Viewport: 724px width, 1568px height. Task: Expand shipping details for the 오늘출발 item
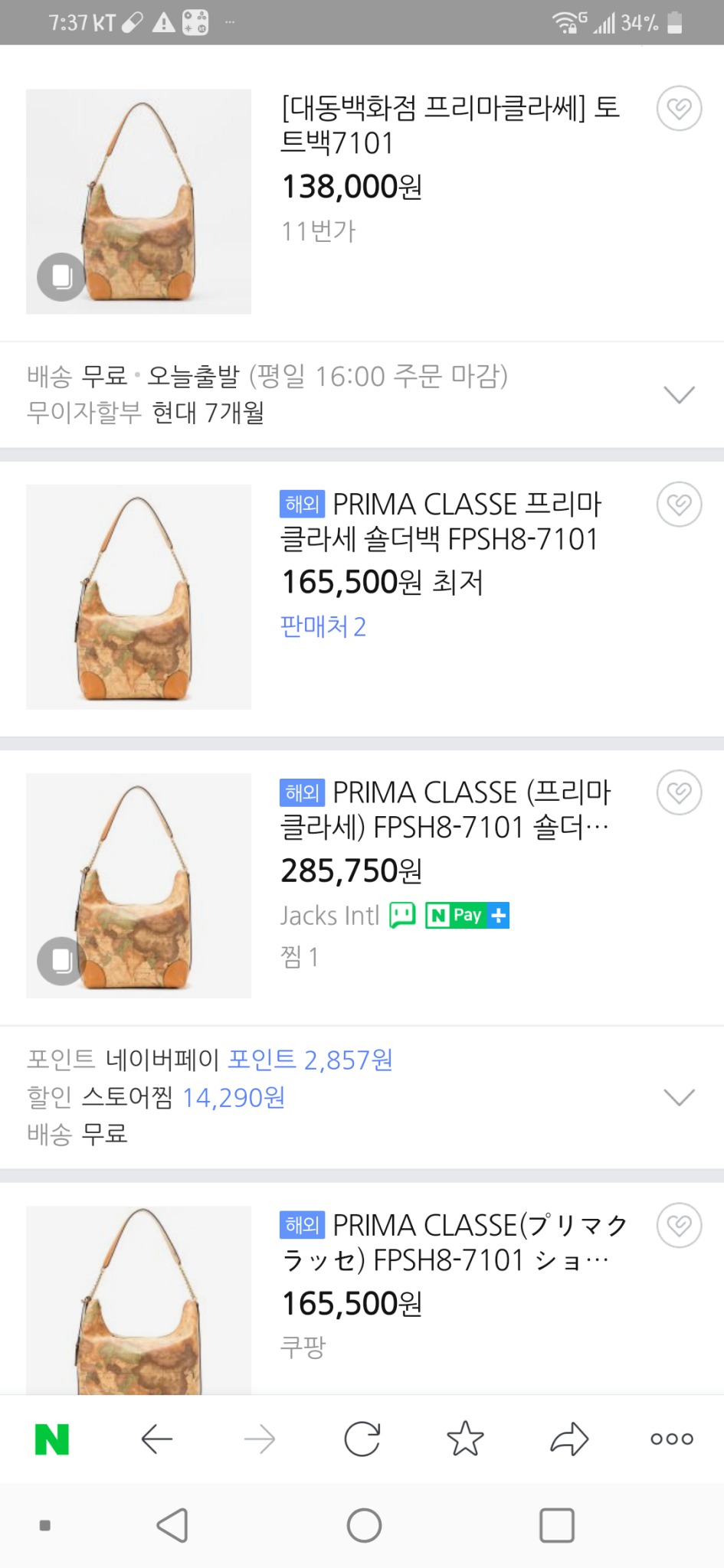[x=679, y=395]
